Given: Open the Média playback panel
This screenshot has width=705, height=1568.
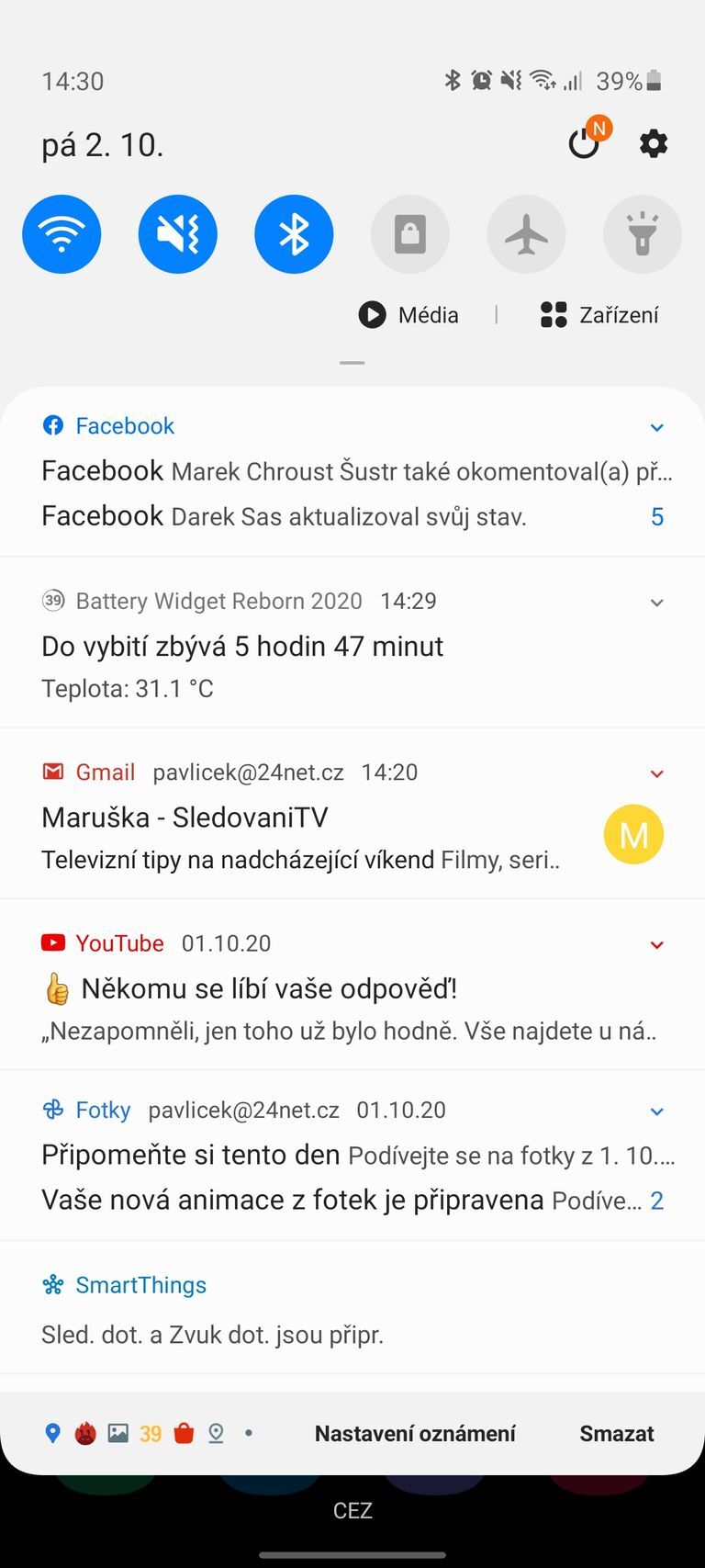Looking at the screenshot, I should click(408, 315).
